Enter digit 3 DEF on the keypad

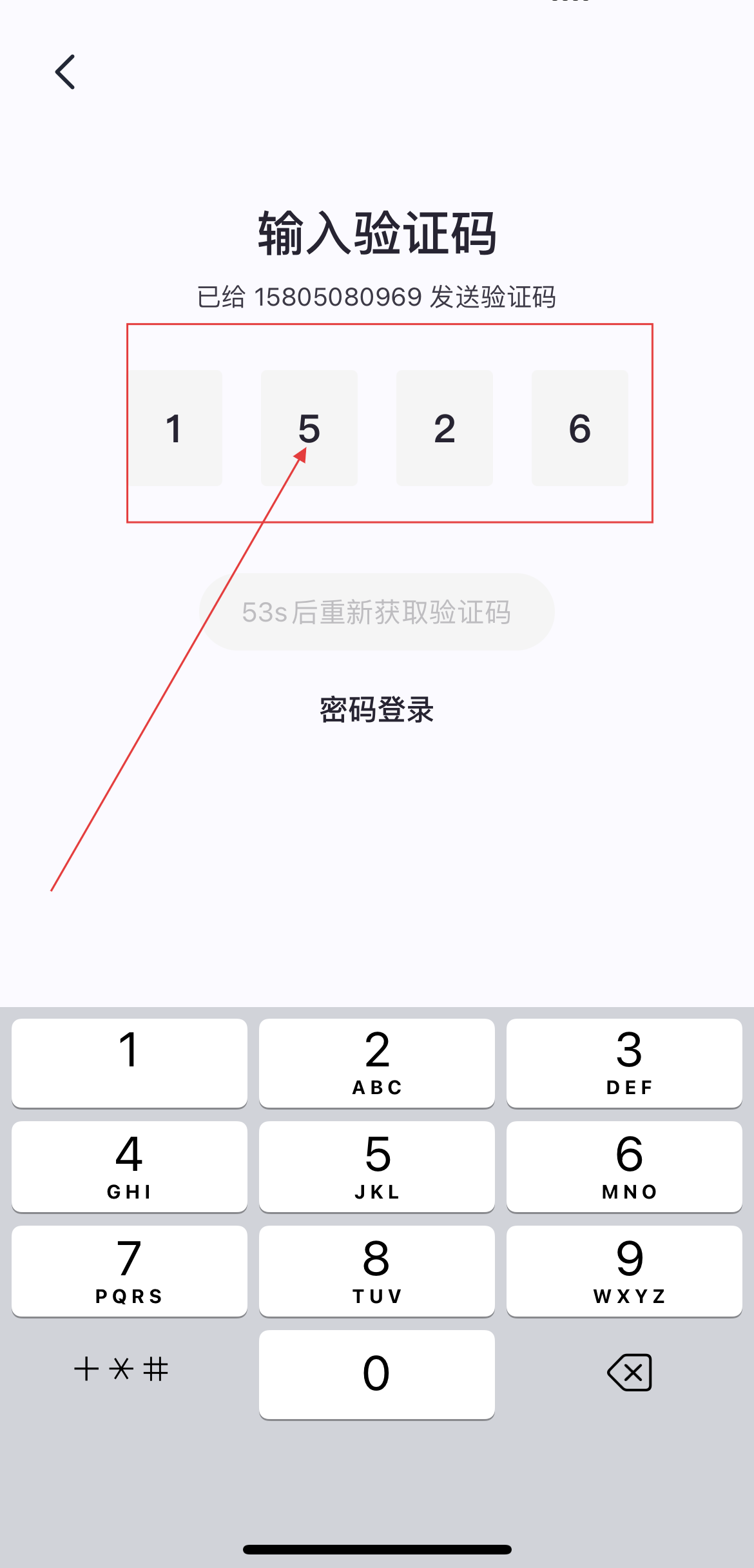click(624, 1063)
